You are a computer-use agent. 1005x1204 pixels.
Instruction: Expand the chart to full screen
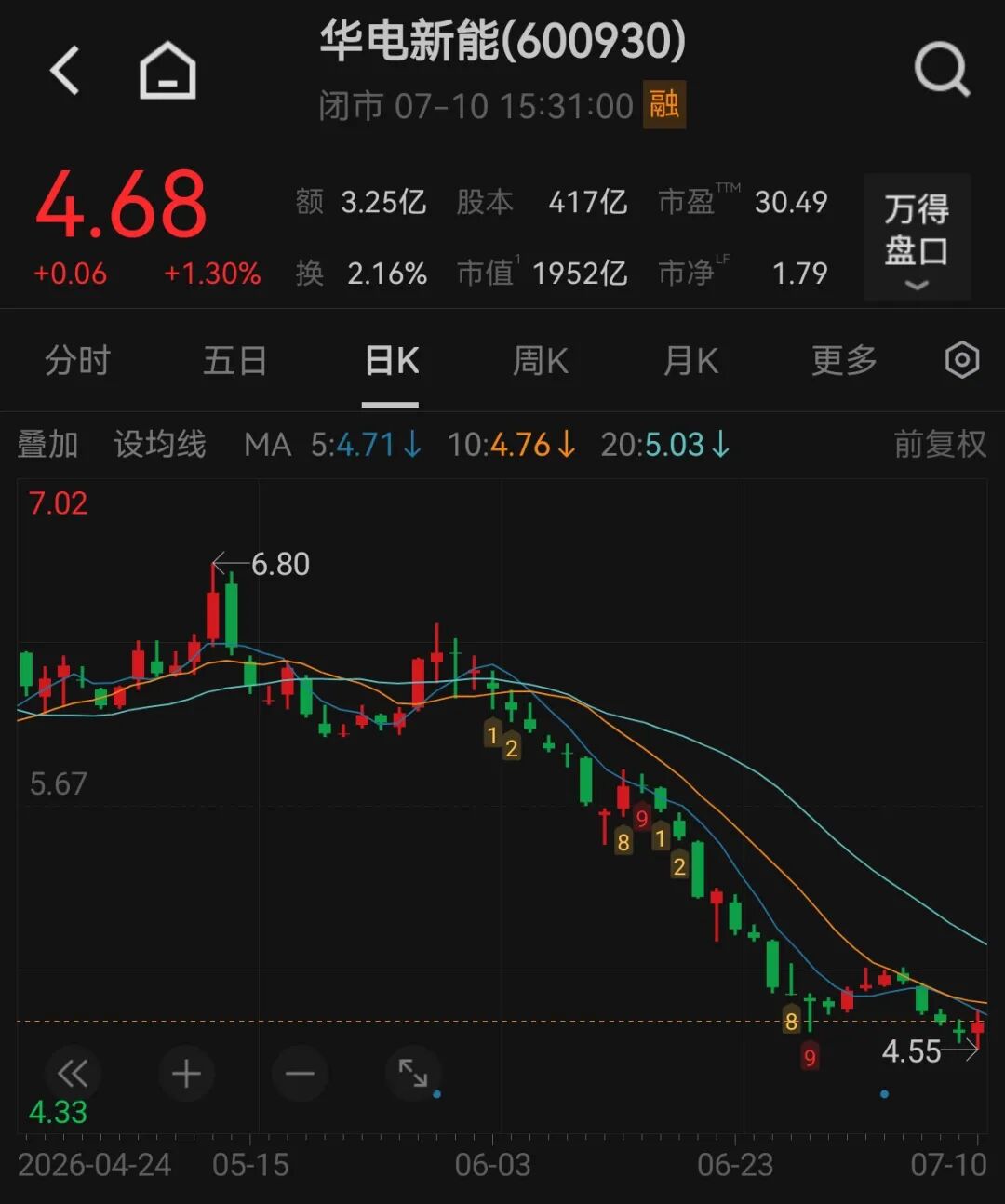pyautogui.click(x=413, y=1074)
